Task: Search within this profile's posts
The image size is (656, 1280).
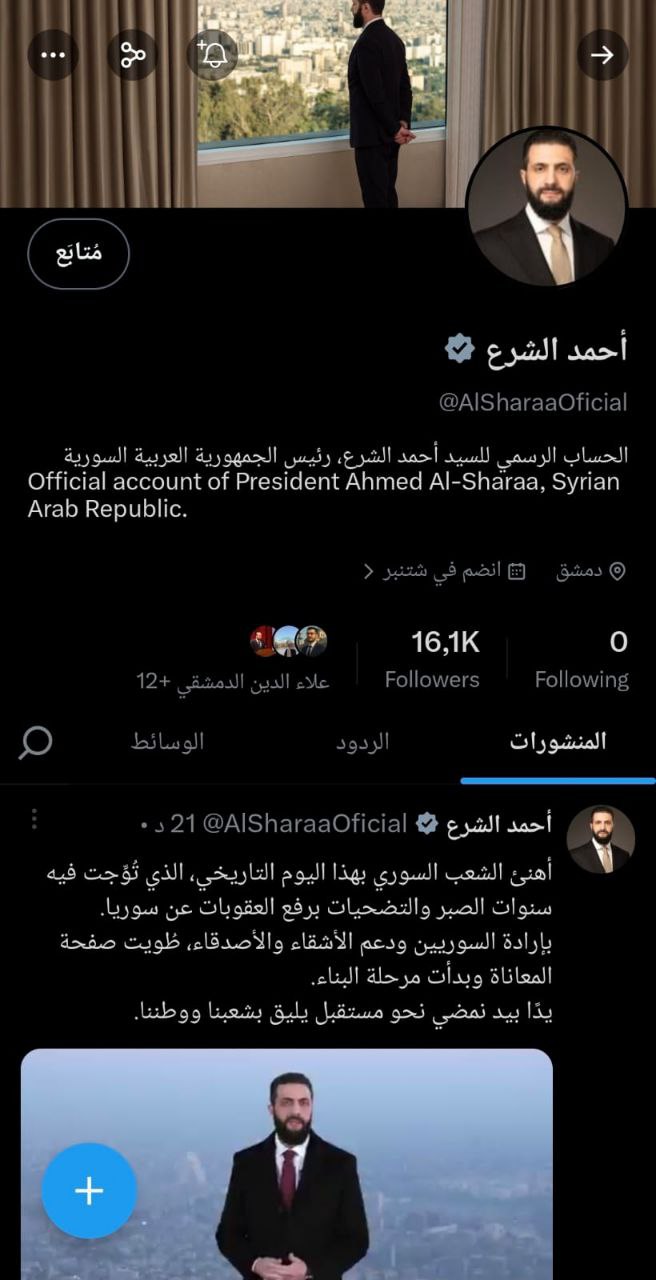Action: [x=35, y=742]
